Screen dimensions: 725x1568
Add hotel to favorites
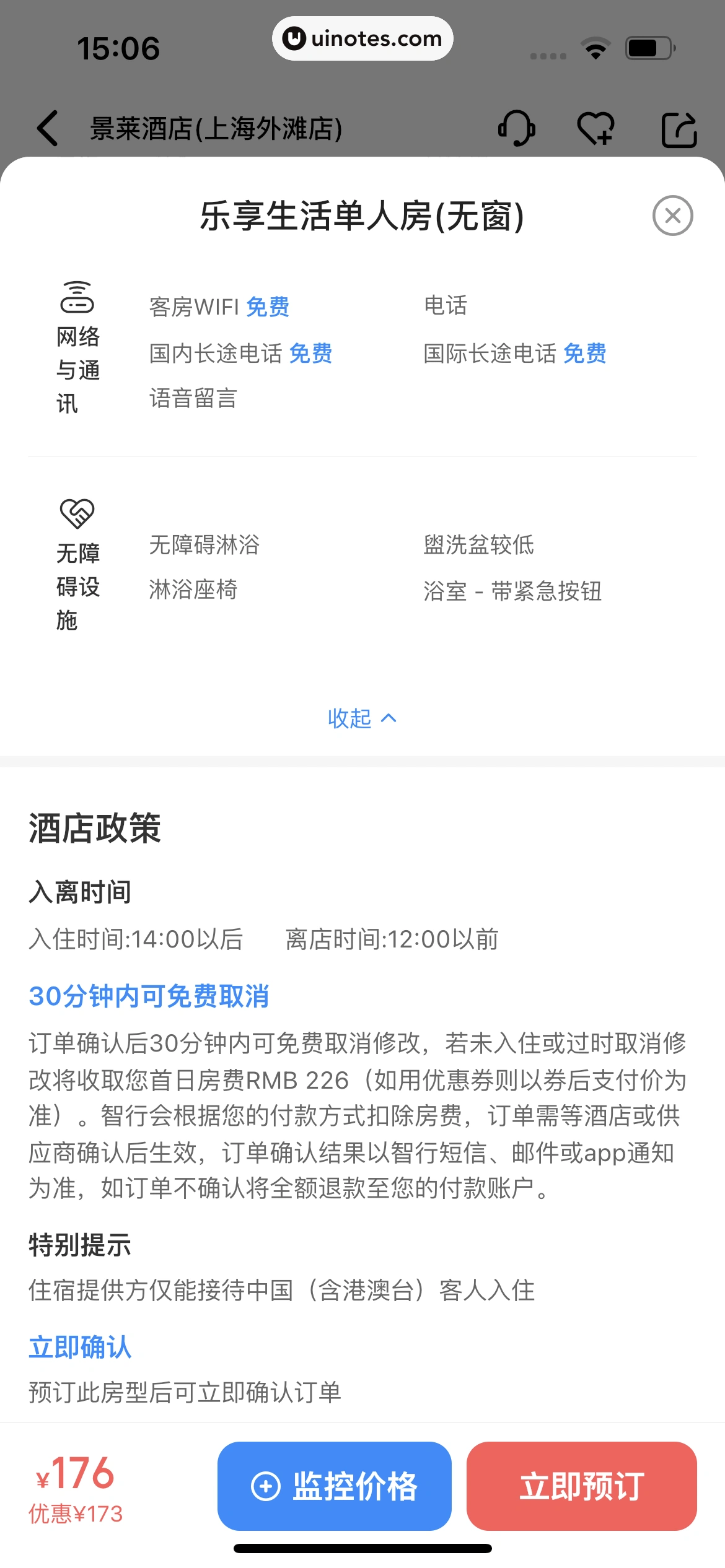click(595, 128)
